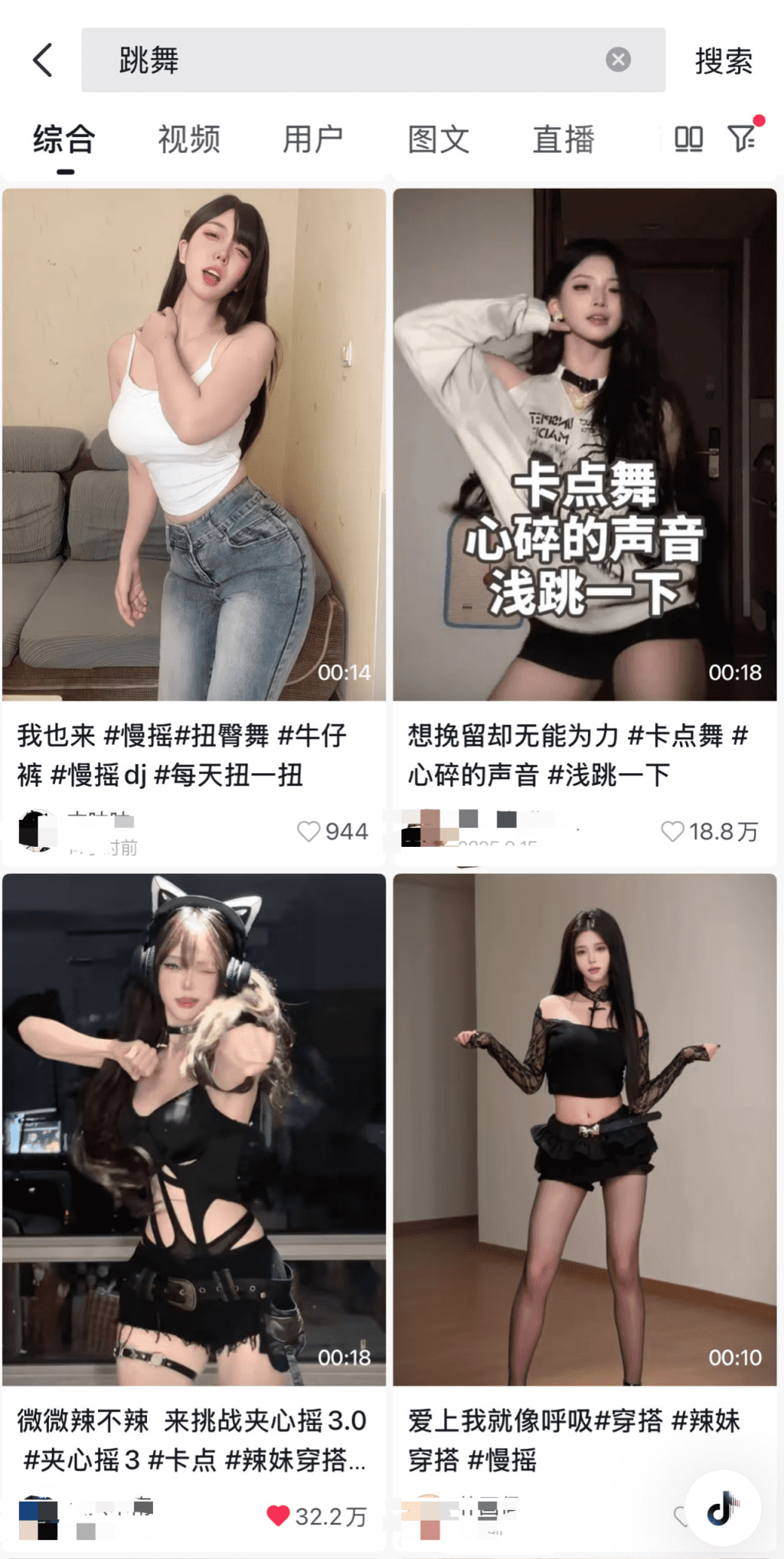This screenshot has height=1559, width=784.
Task: Tap the floating music note button
Action: (x=722, y=1508)
